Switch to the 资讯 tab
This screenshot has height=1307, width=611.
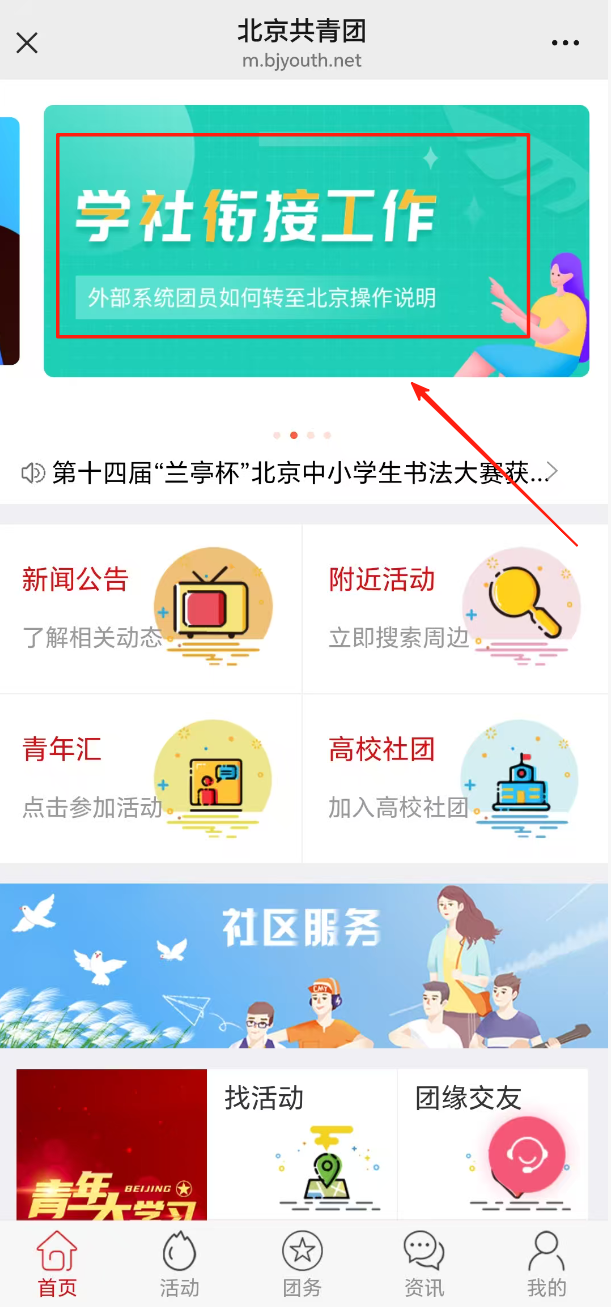[424, 1265]
